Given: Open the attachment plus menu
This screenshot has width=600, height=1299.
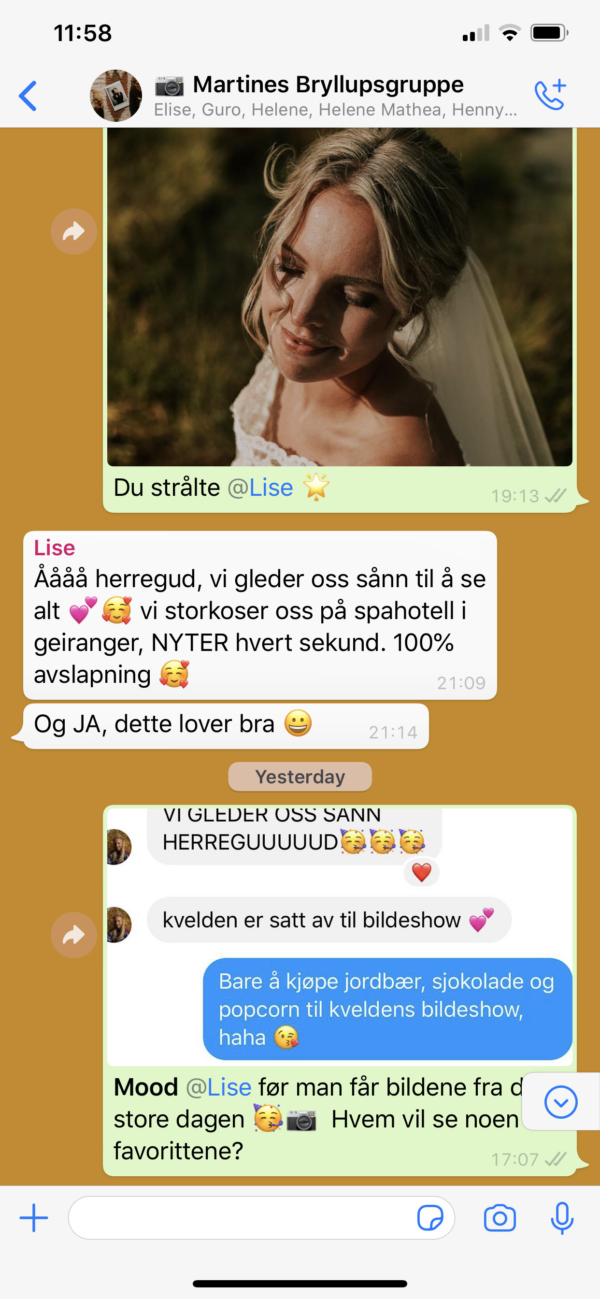Looking at the screenshot, I should click(x=34, y=1218).
